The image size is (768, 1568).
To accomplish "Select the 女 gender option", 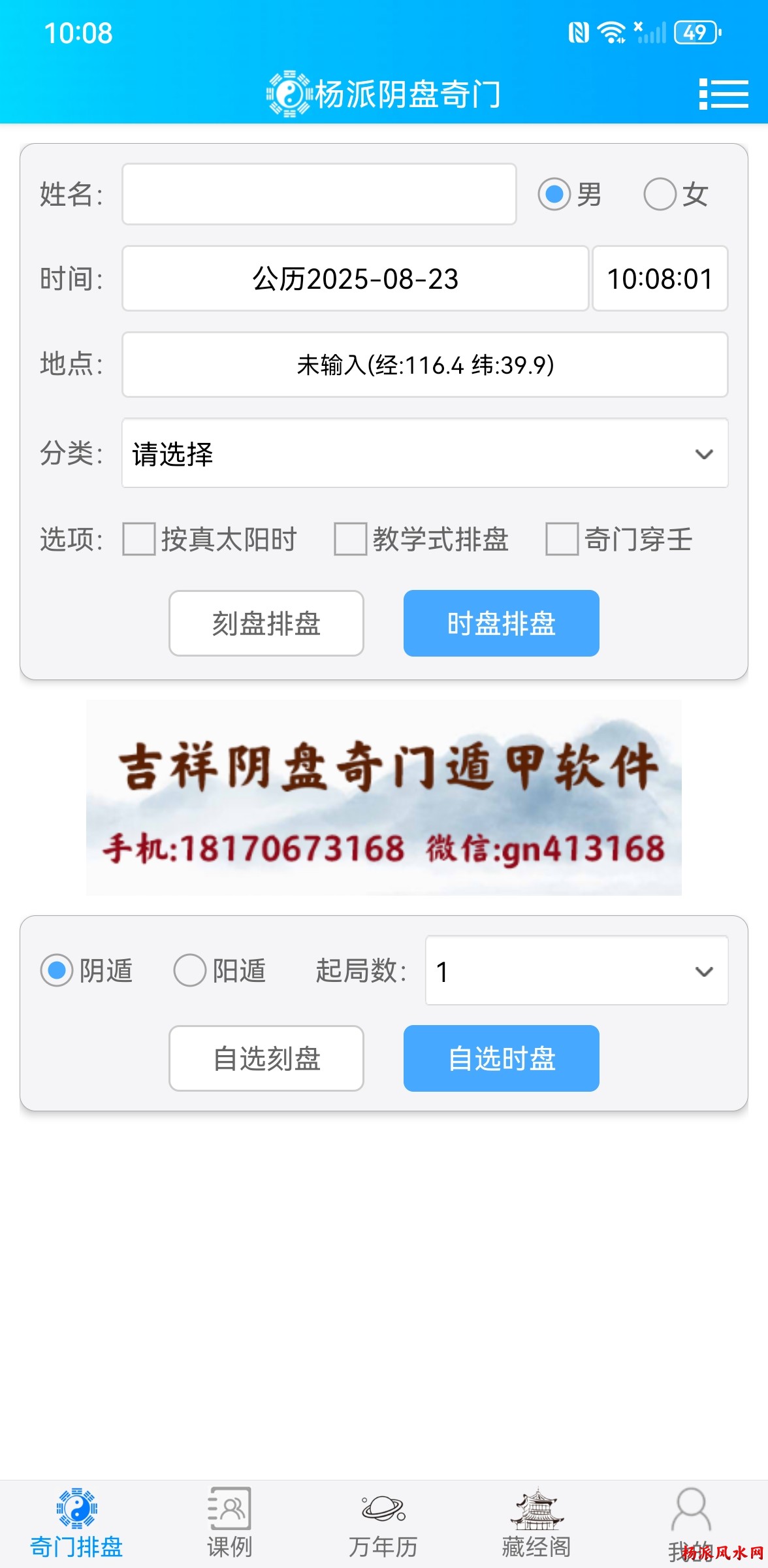I will tap(660, 194).
